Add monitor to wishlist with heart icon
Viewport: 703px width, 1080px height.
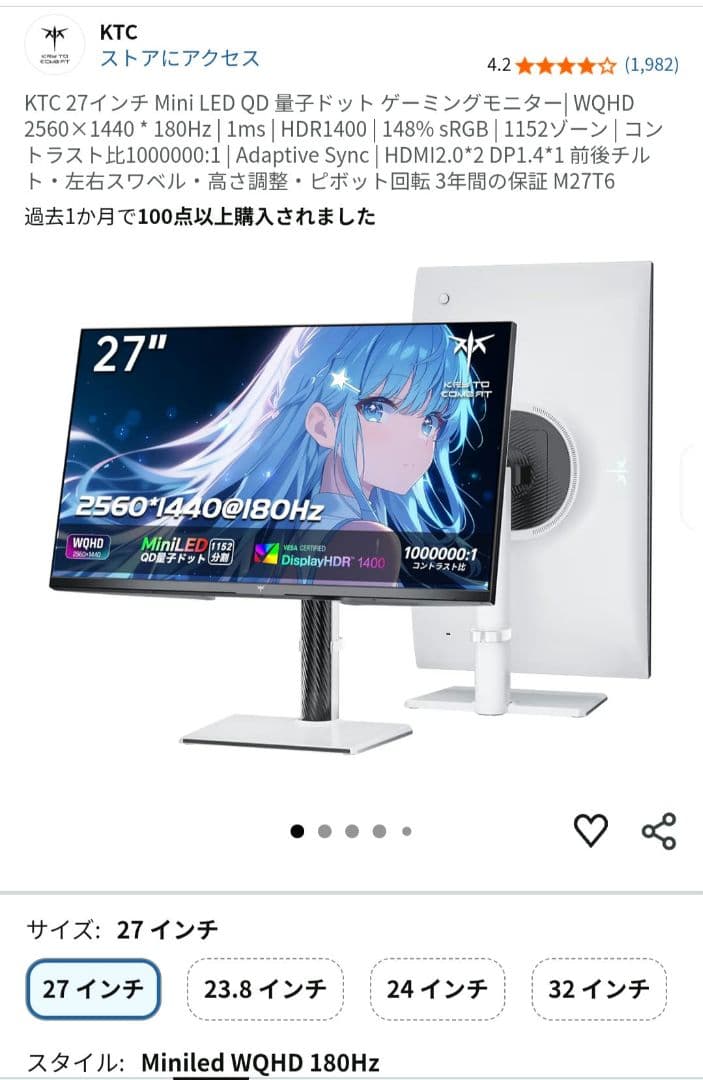[590, 829]
